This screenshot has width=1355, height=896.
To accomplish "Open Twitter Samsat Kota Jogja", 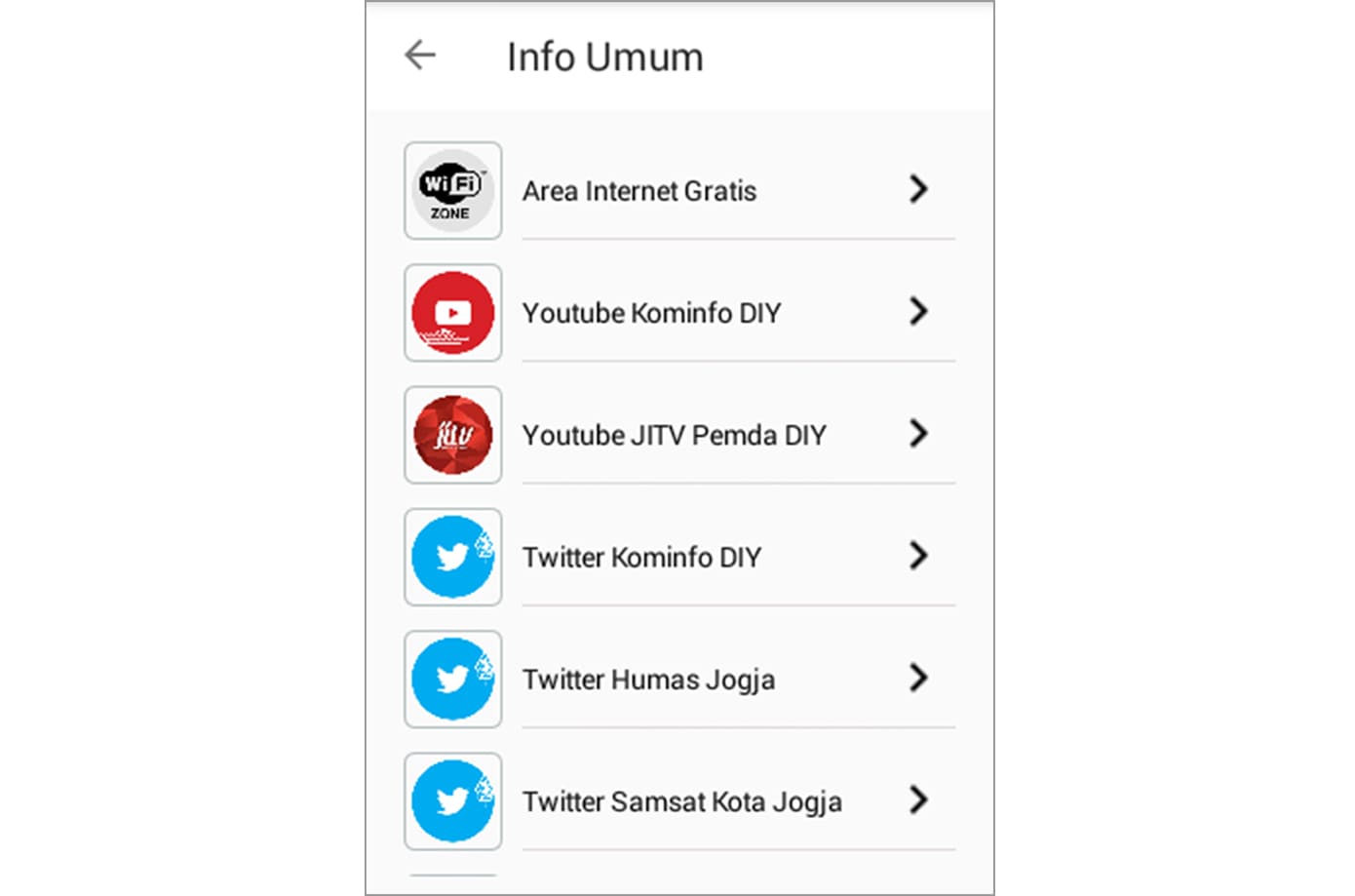I will coord(681,801).
